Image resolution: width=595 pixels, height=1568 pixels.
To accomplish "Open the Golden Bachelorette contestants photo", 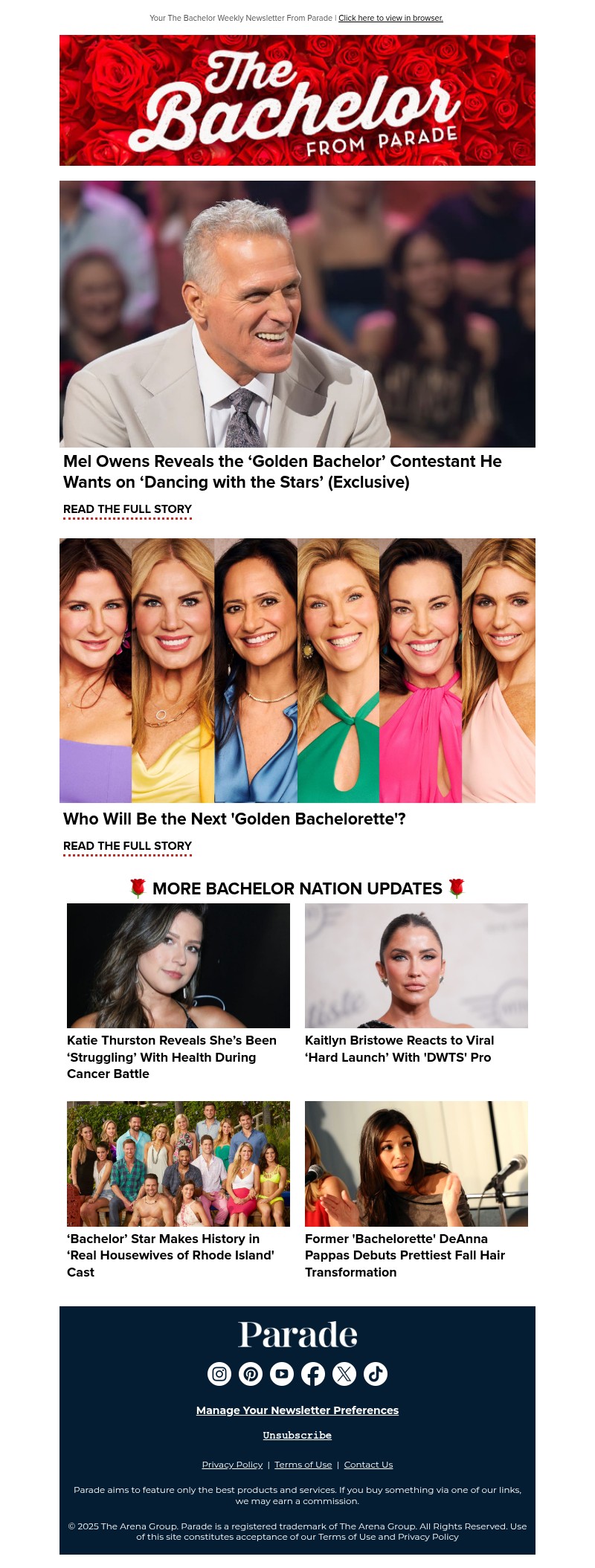I will [297, 670].
